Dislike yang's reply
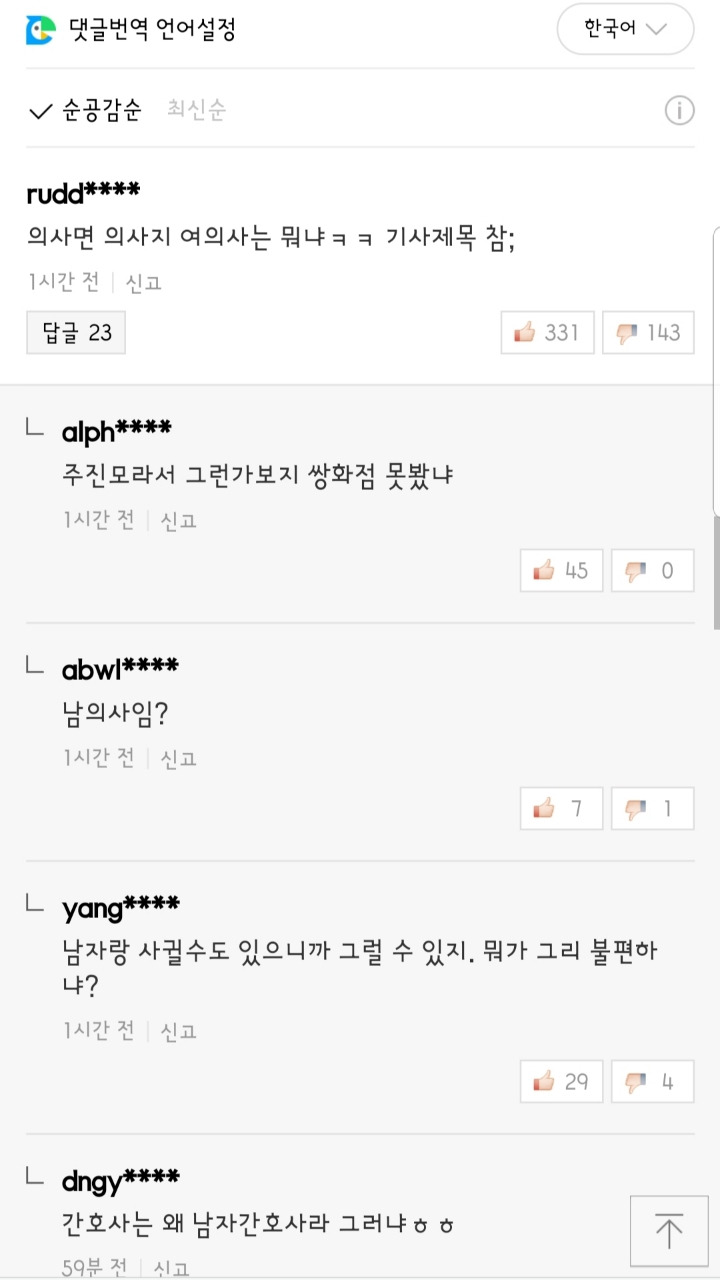This screenshot has width=720, height=1280. coord(652,1082)
